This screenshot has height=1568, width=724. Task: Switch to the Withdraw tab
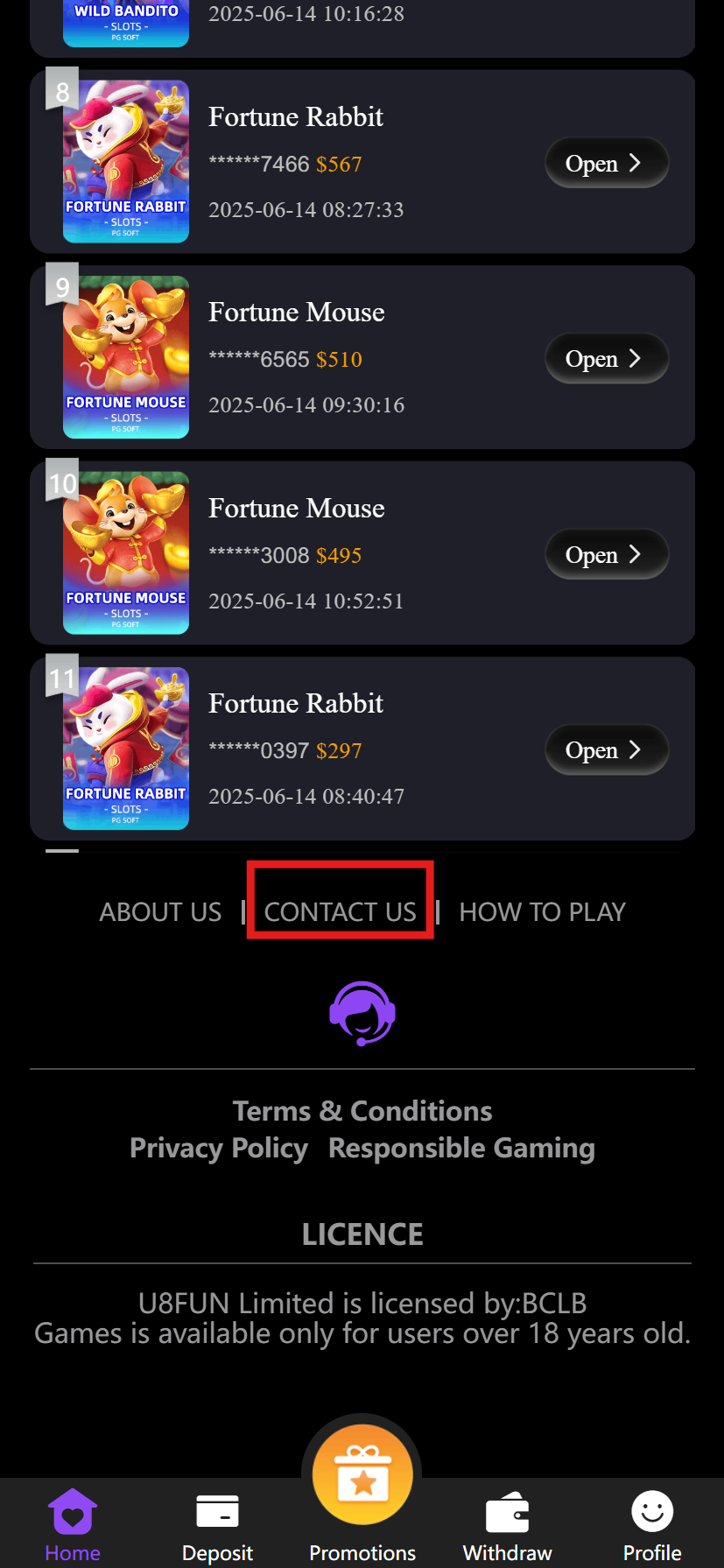coord(507,1524)
